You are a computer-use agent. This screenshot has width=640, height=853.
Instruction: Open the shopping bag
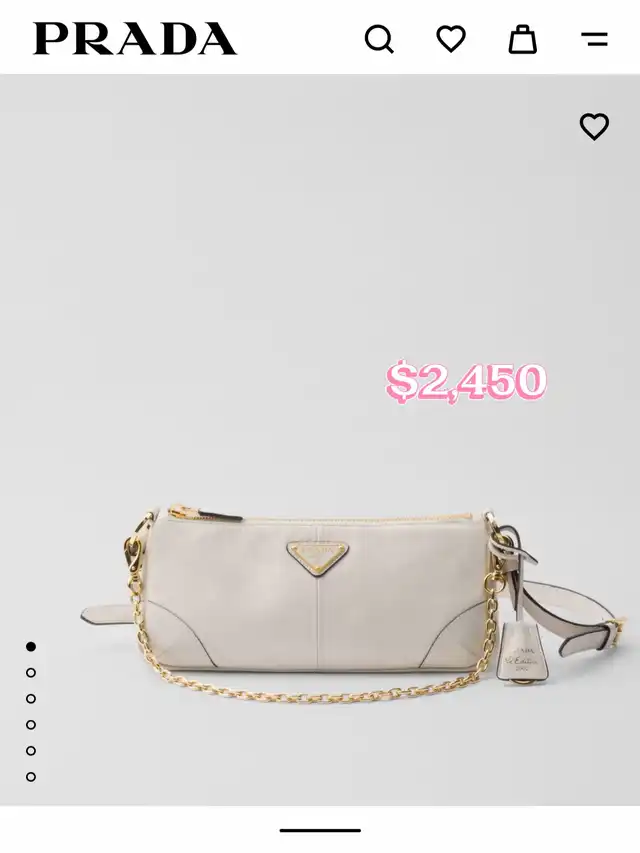click(522, 39)
